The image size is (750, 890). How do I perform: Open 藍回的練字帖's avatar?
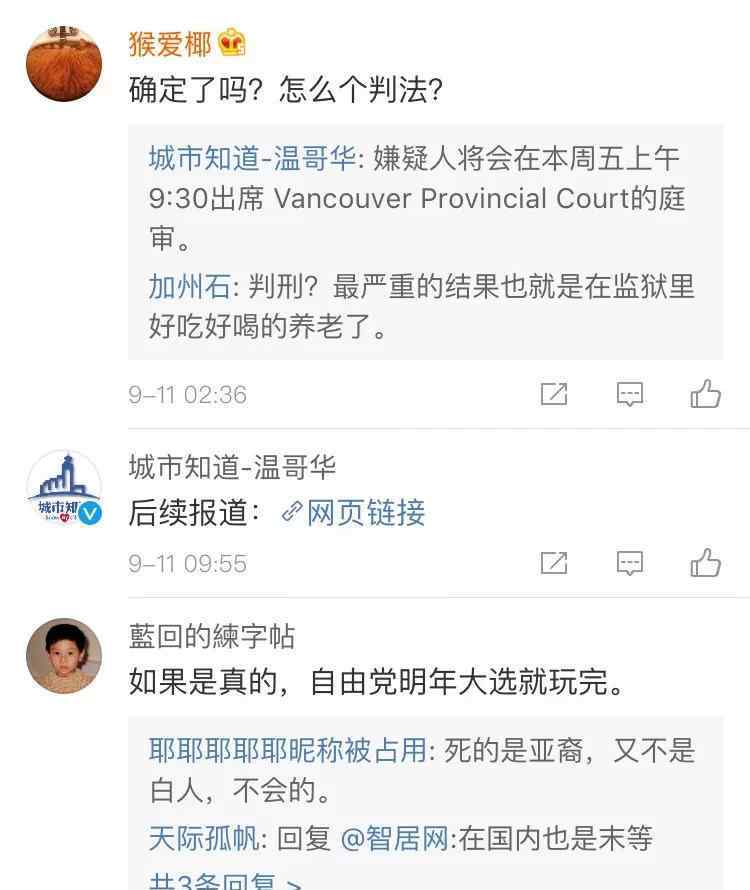pyautogui.click(x=63, y=656)
